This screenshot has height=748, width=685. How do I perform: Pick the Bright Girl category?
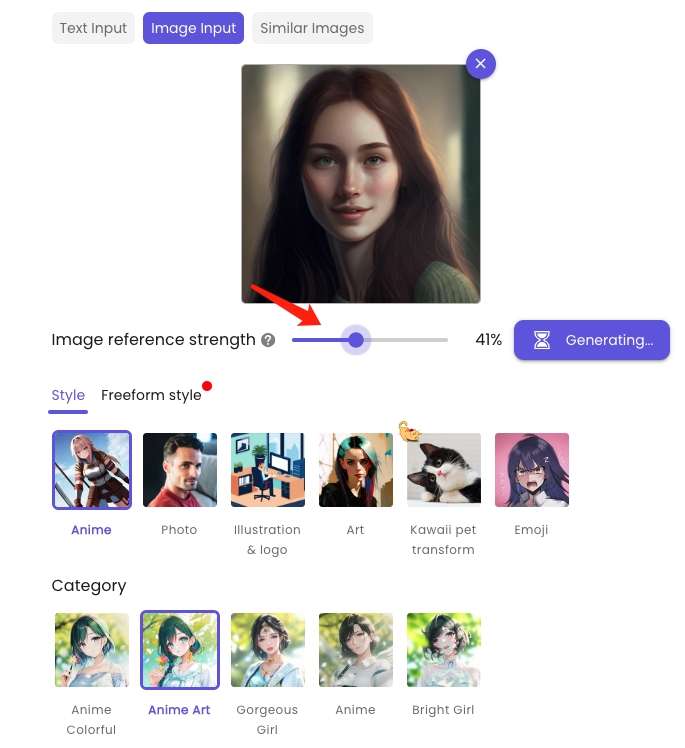point(443,650)
